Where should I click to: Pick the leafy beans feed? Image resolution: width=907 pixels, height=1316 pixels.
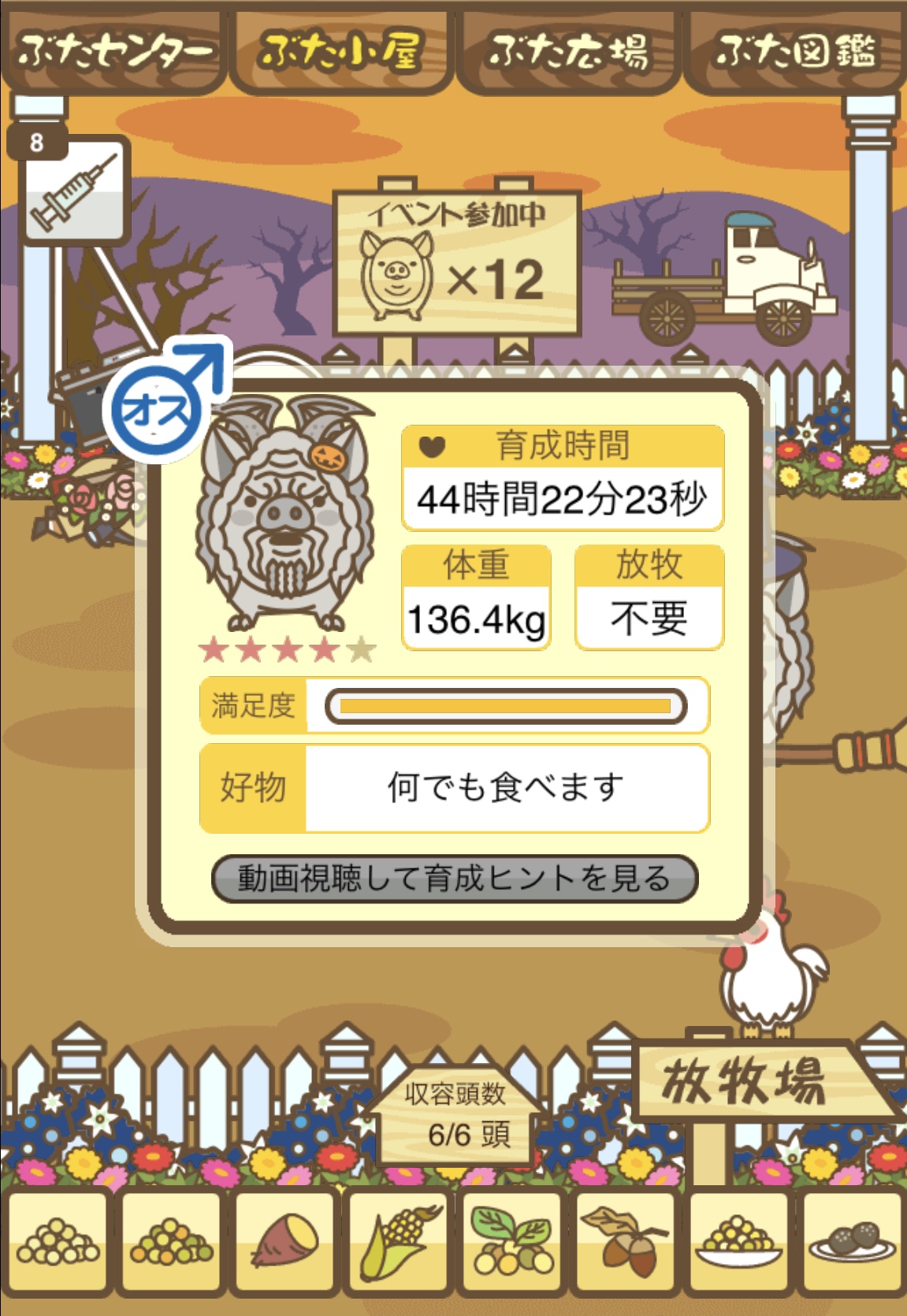tap(511, 1244)
